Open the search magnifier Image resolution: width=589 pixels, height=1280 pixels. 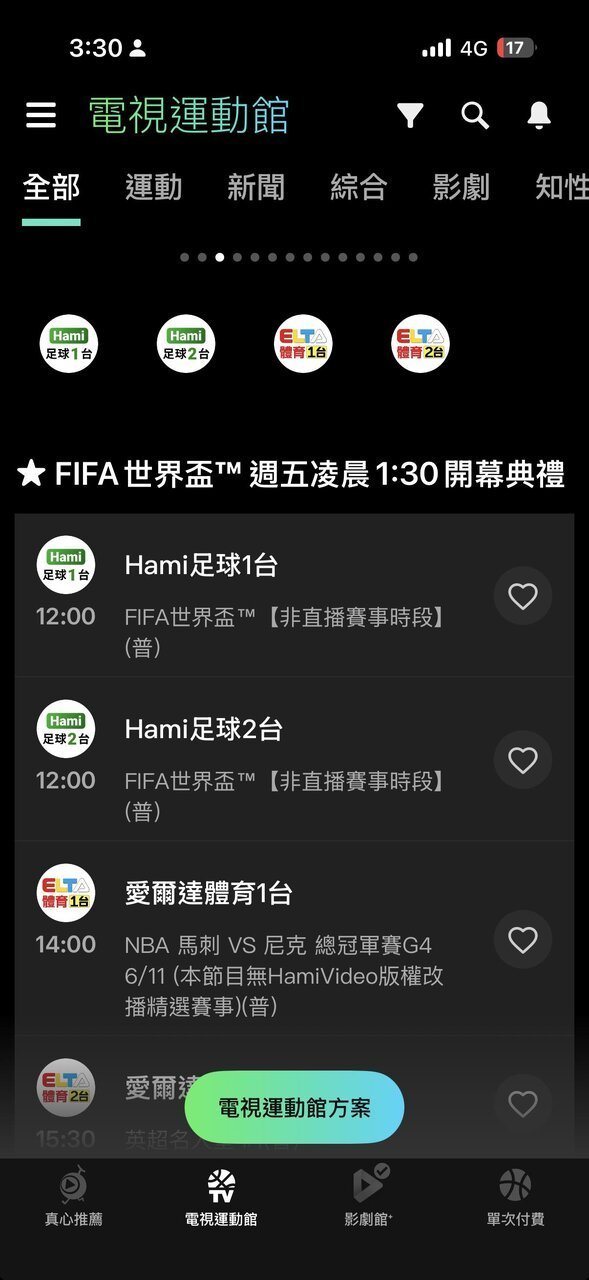click(475, 116)
